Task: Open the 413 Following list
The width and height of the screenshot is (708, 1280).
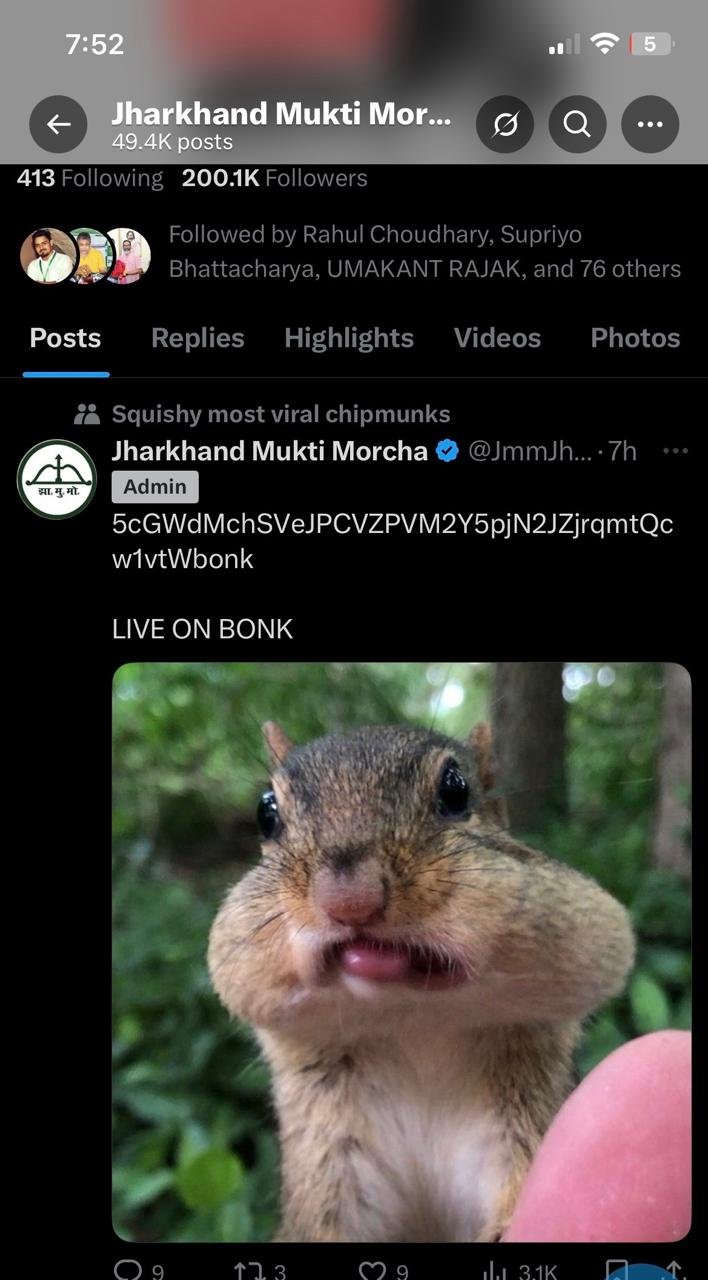Action: coord(90,178)
